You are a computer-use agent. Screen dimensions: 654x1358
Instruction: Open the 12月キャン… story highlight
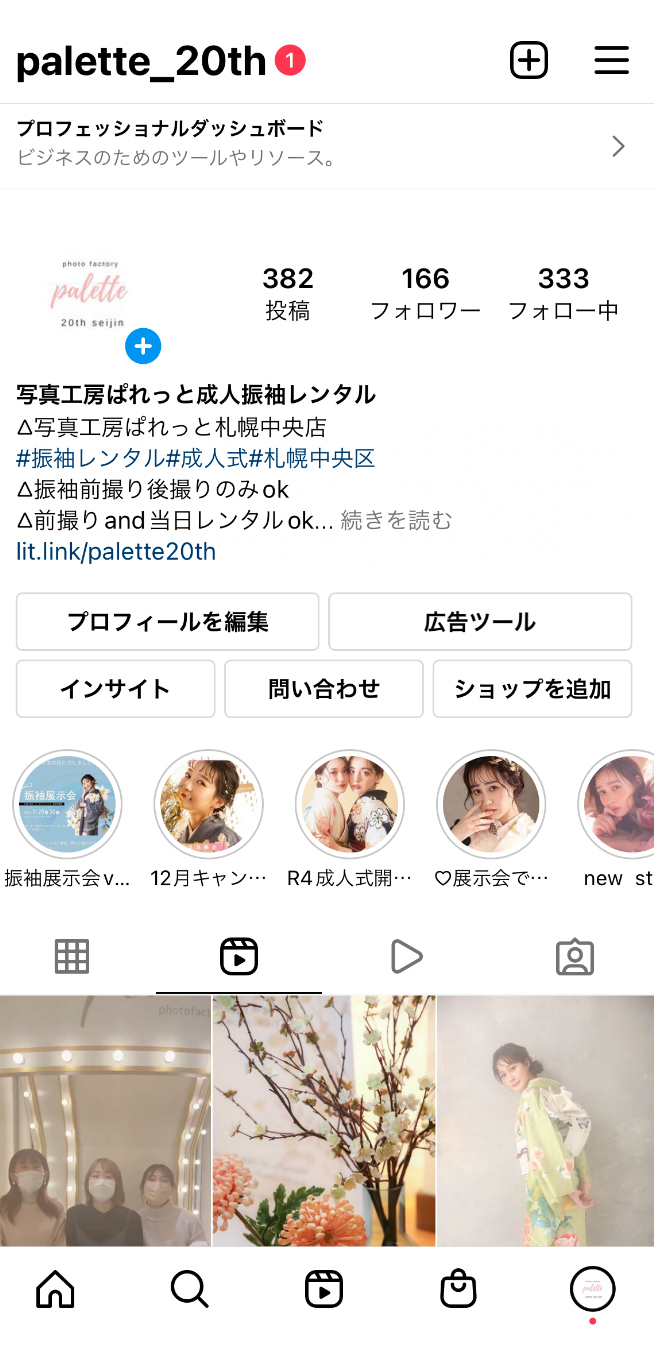coord(208,804)
